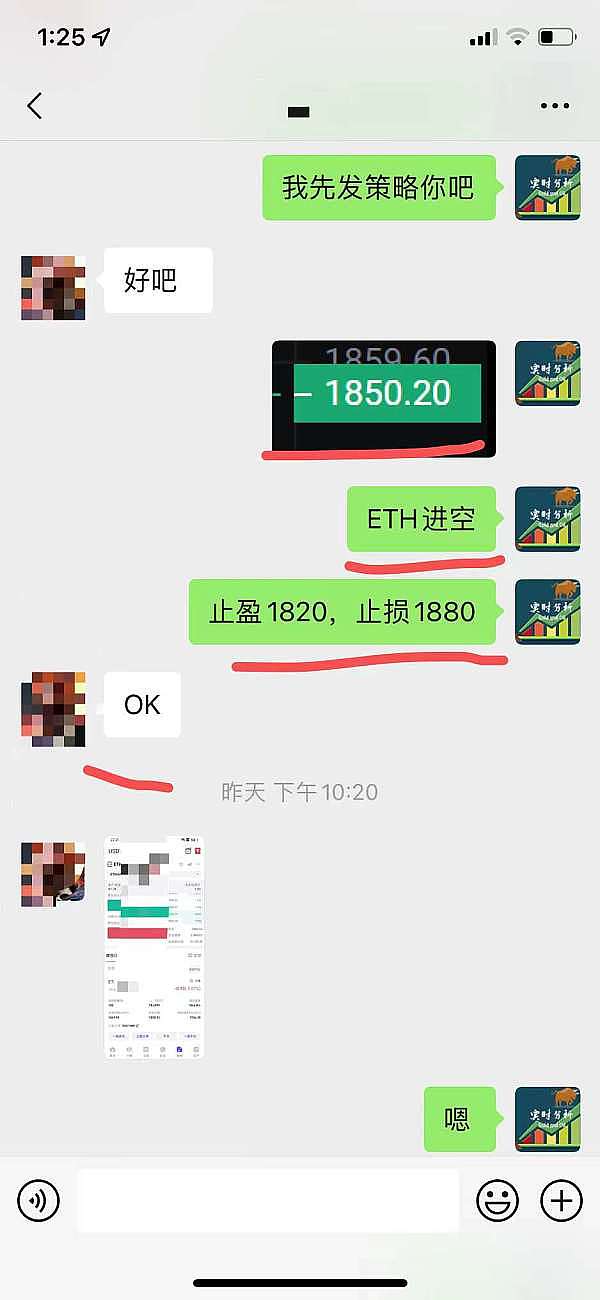Viewport: 600px width, 1300px height.
Task: Tap the contact avatar beside the OK message
Action: (53, 709)
